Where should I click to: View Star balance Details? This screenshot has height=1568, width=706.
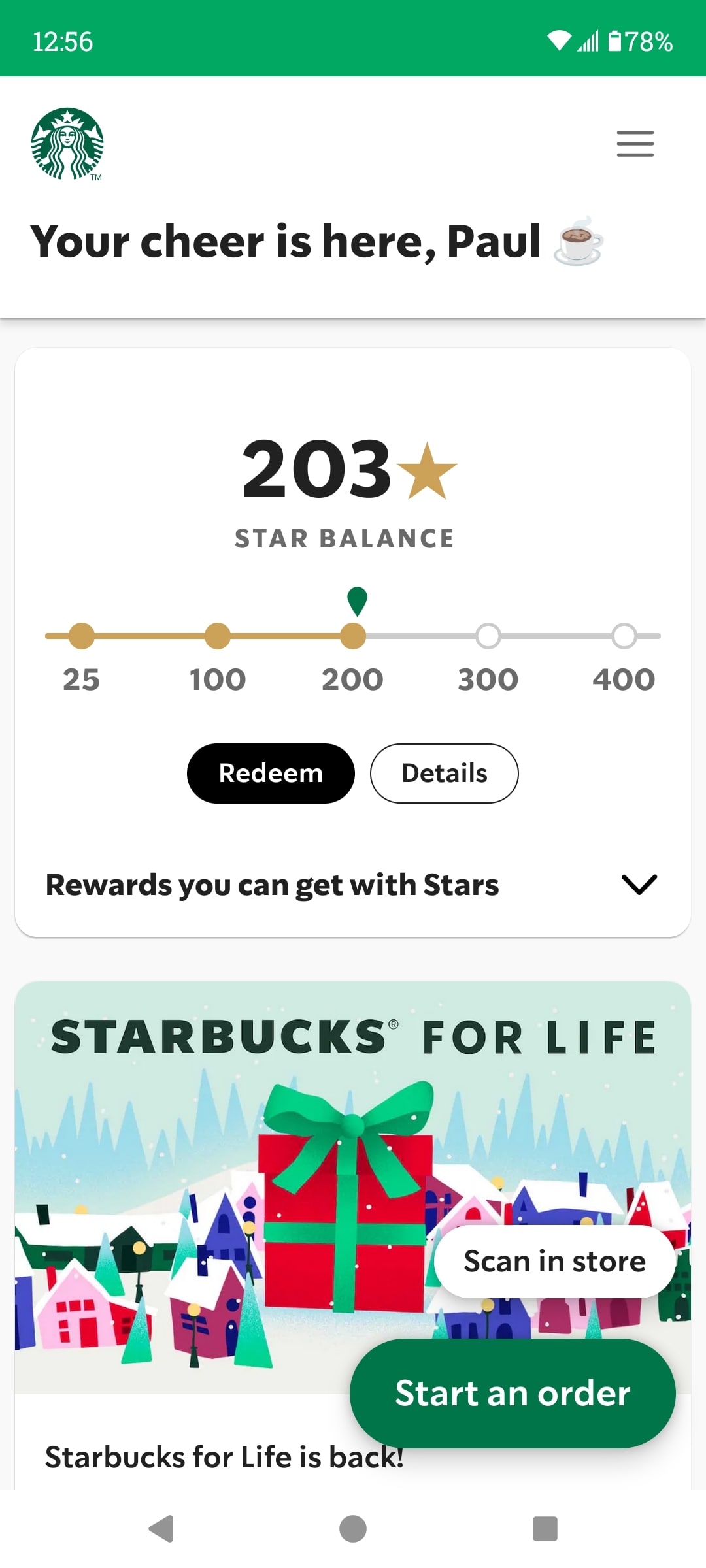445,774
